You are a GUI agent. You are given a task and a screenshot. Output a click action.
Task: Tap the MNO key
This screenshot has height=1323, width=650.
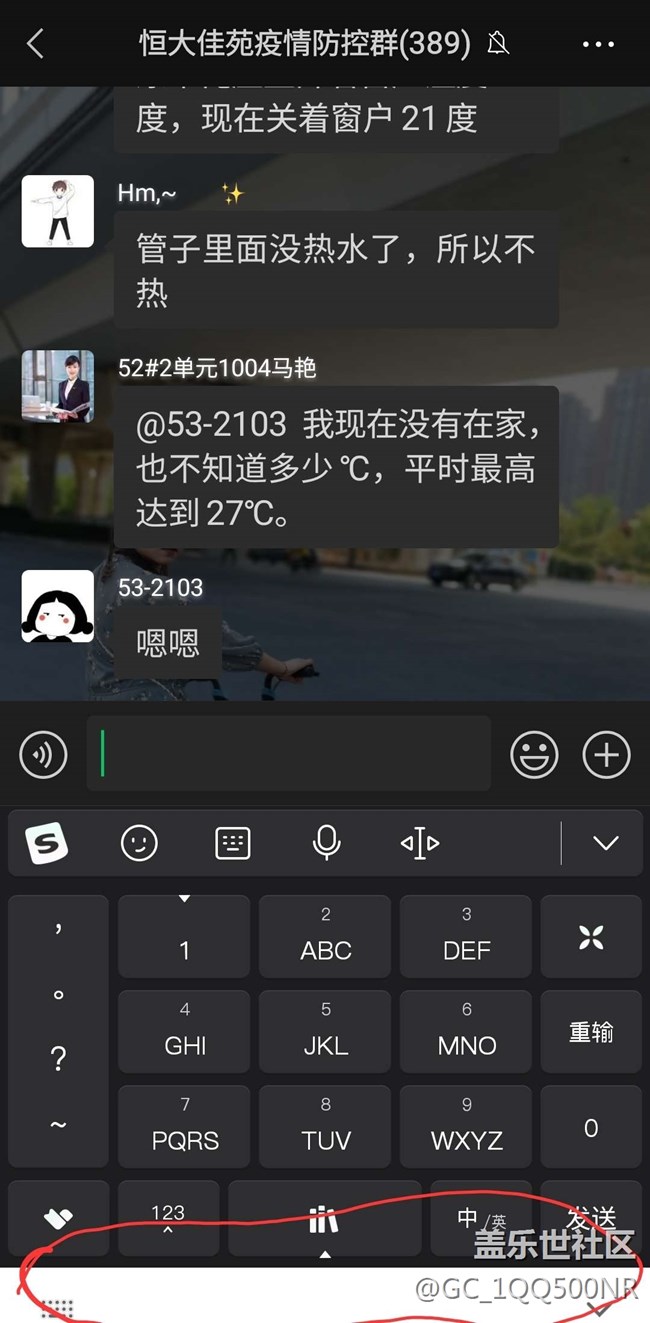pyautogui.click(x=466, y=1032)
